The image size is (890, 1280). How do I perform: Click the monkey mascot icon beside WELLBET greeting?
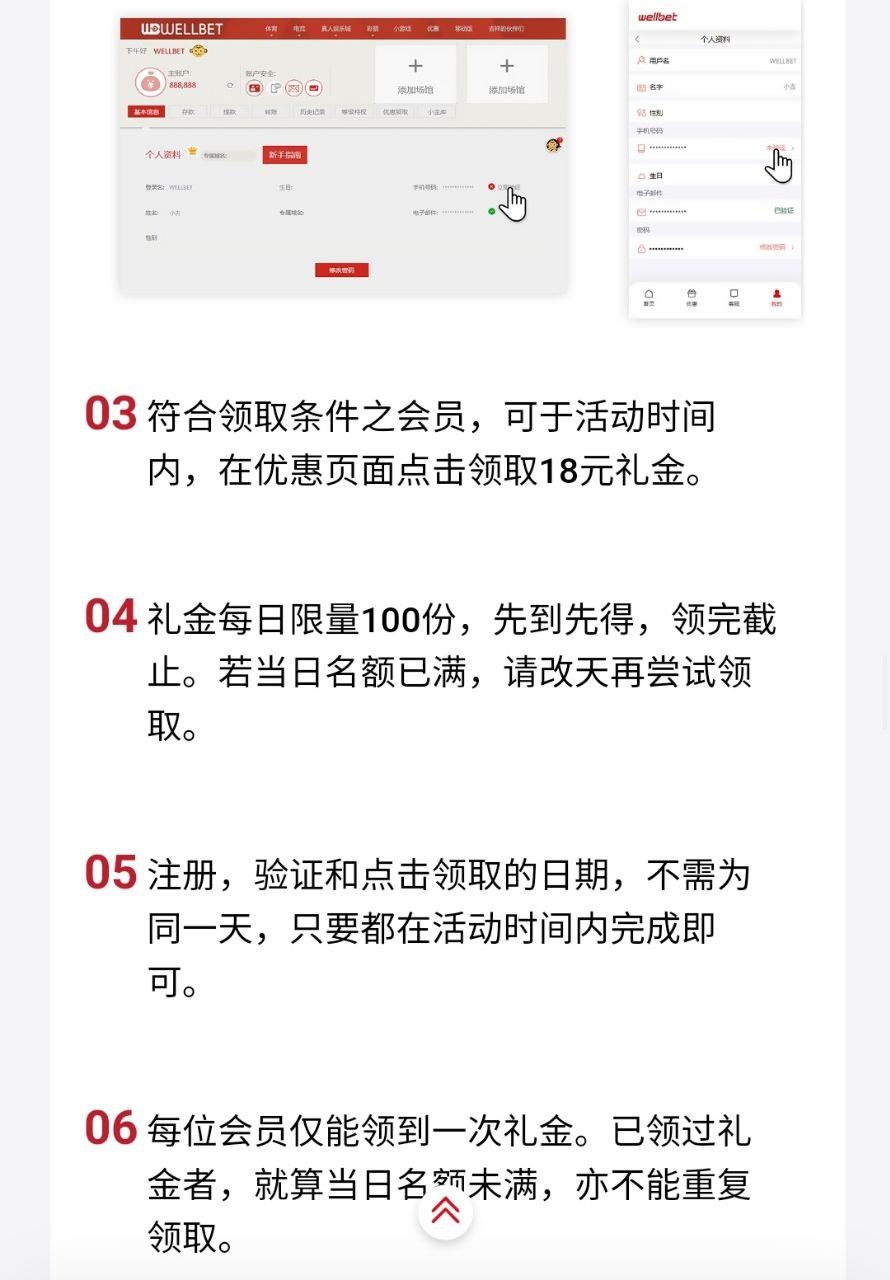(197, 51)
